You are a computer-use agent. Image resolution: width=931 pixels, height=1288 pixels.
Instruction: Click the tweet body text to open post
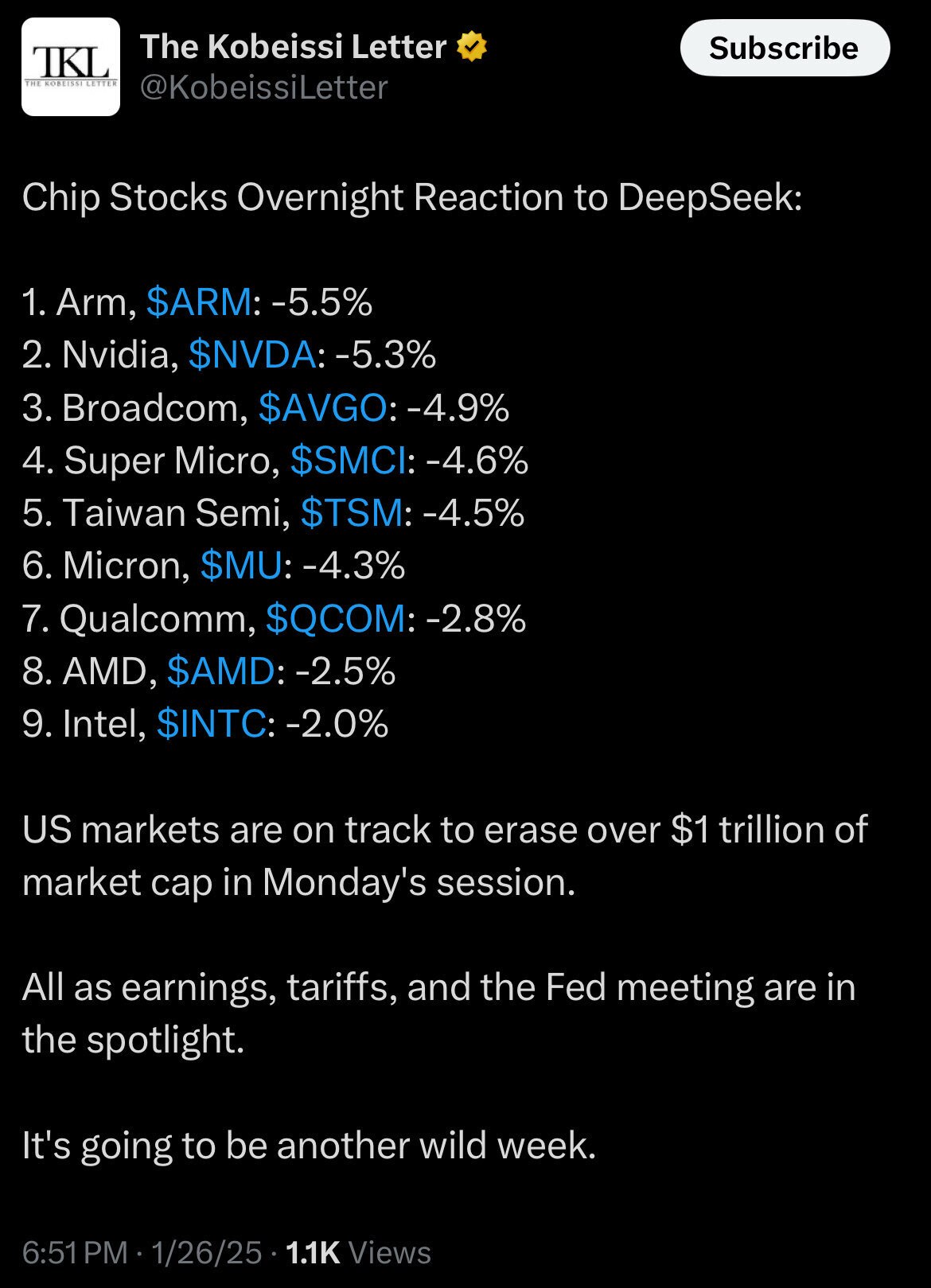414,196
